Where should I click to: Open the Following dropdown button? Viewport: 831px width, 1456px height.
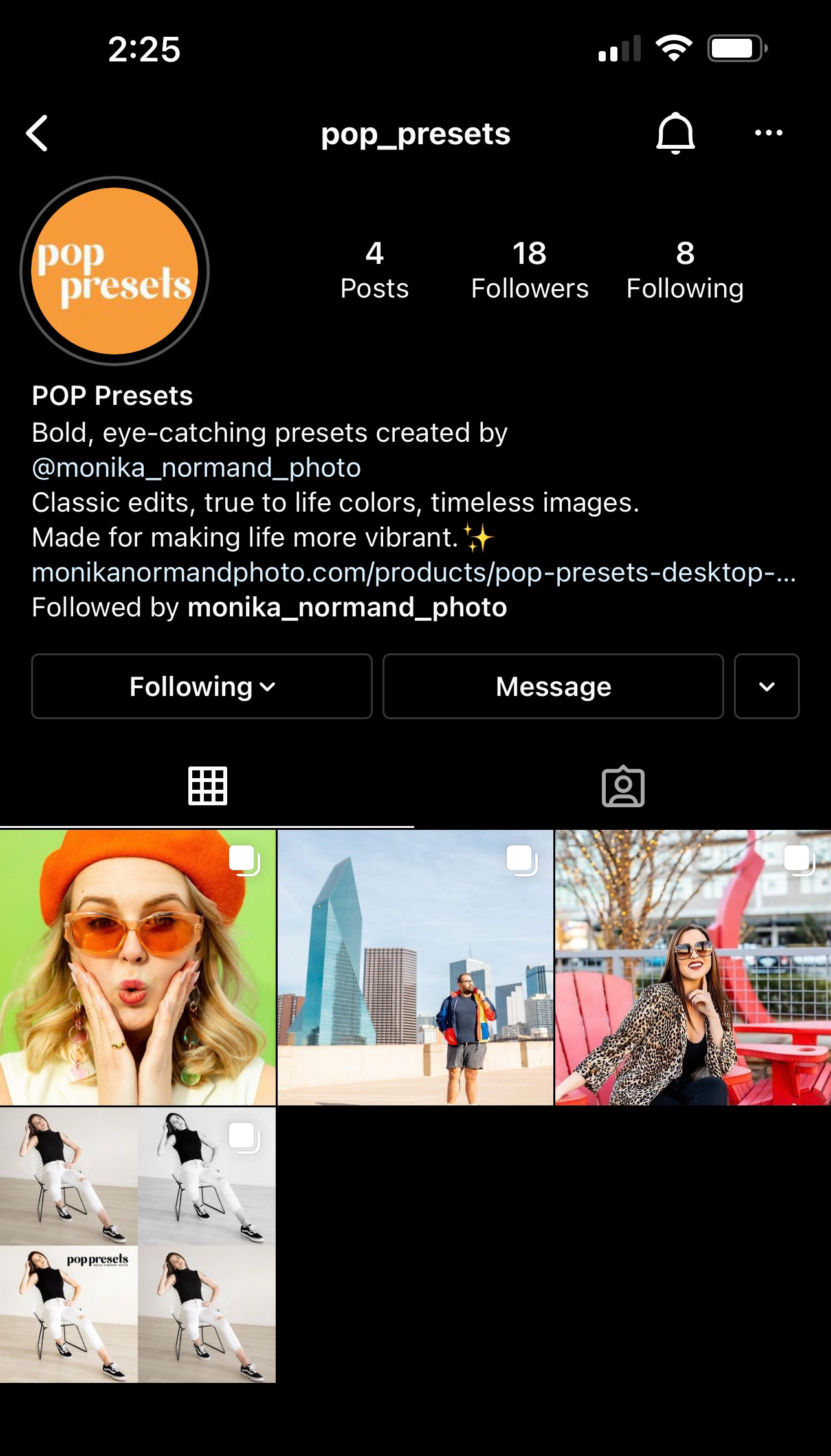coord(202,686)
